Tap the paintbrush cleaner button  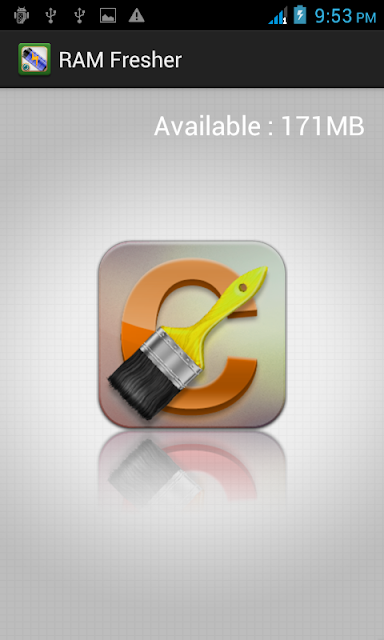pyautogui.click(x=192, y=334)
